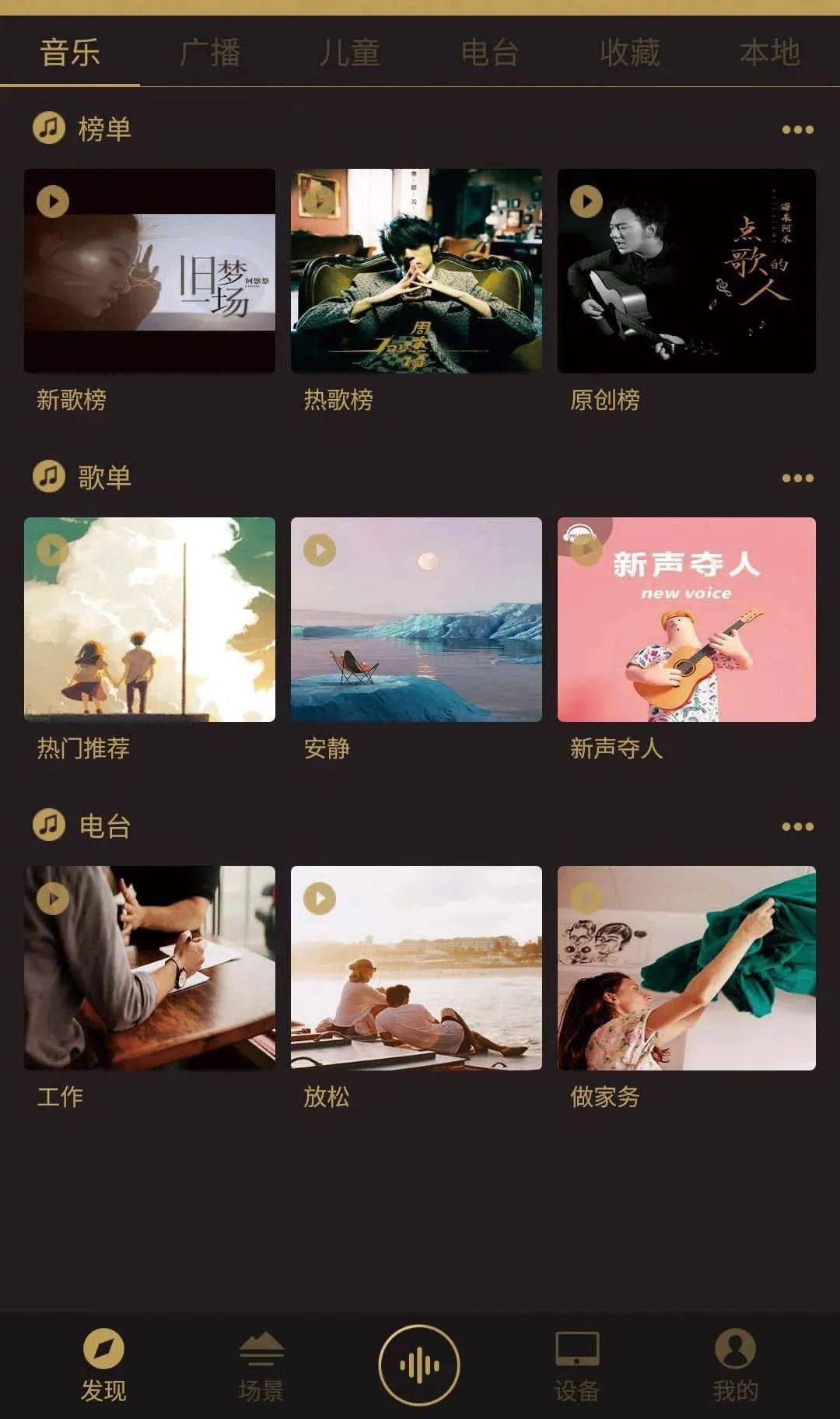Click the music note icon beside 榜单
Screen dimensions: 840x1419
point(48,128)
